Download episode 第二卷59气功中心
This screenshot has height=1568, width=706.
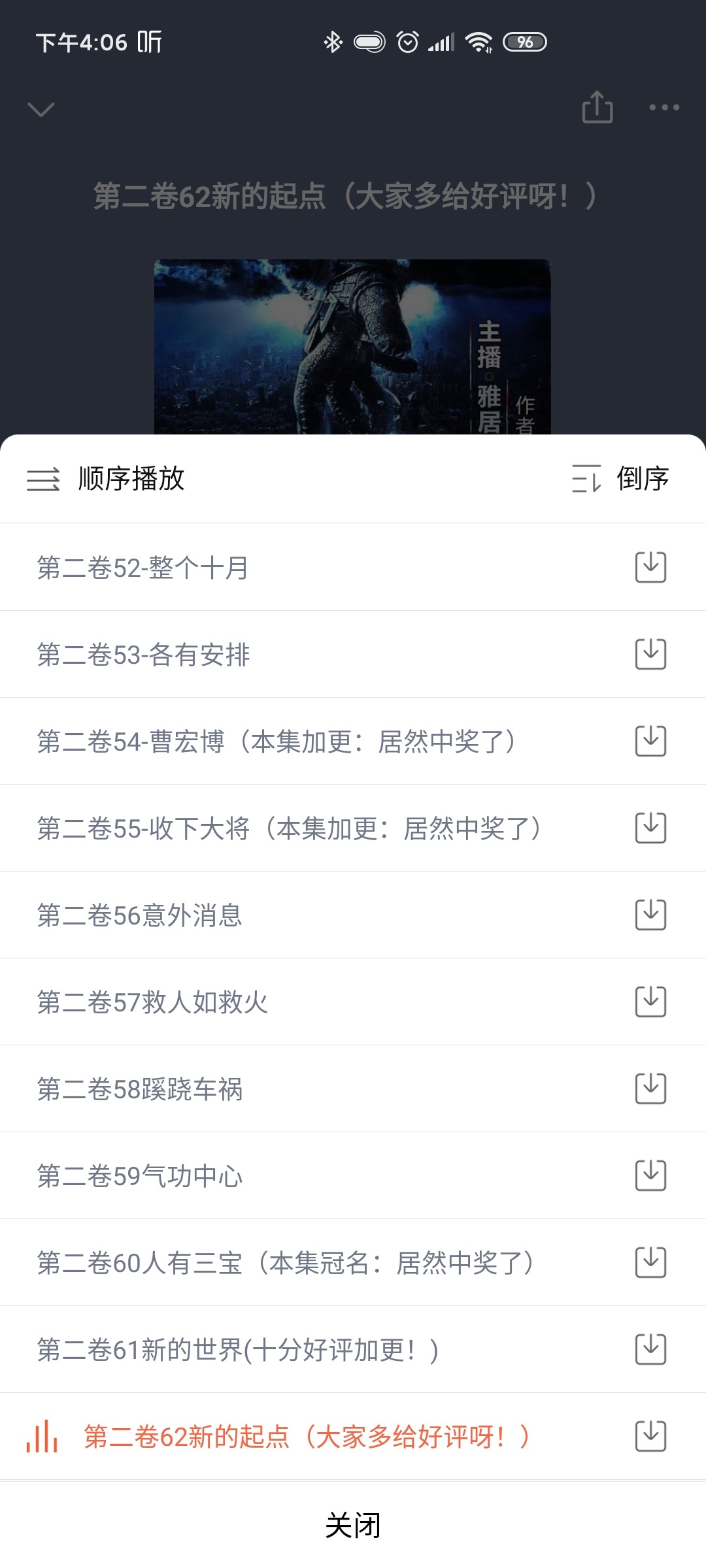coord(650,1175)
